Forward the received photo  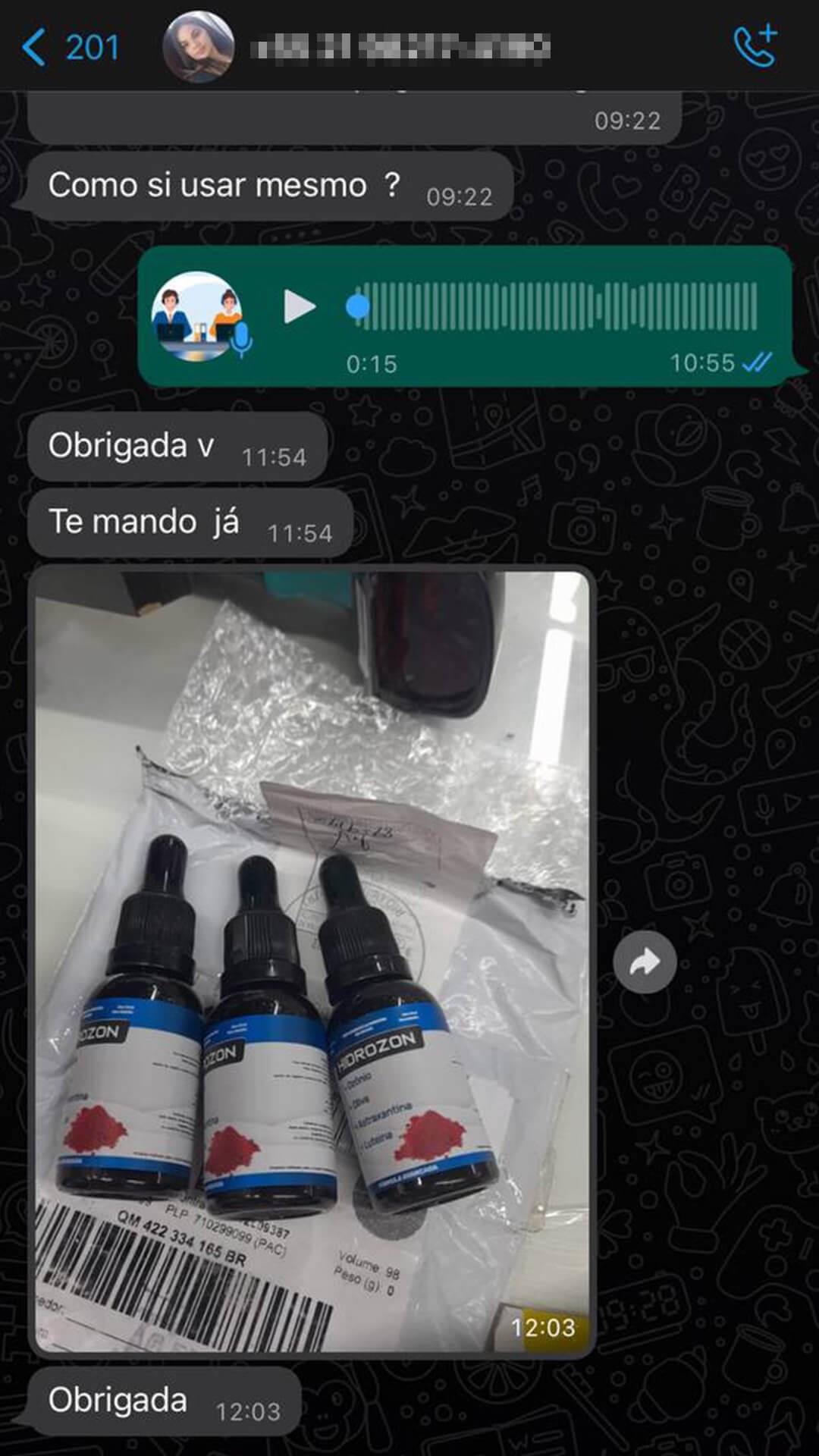[x=645, y=963]
